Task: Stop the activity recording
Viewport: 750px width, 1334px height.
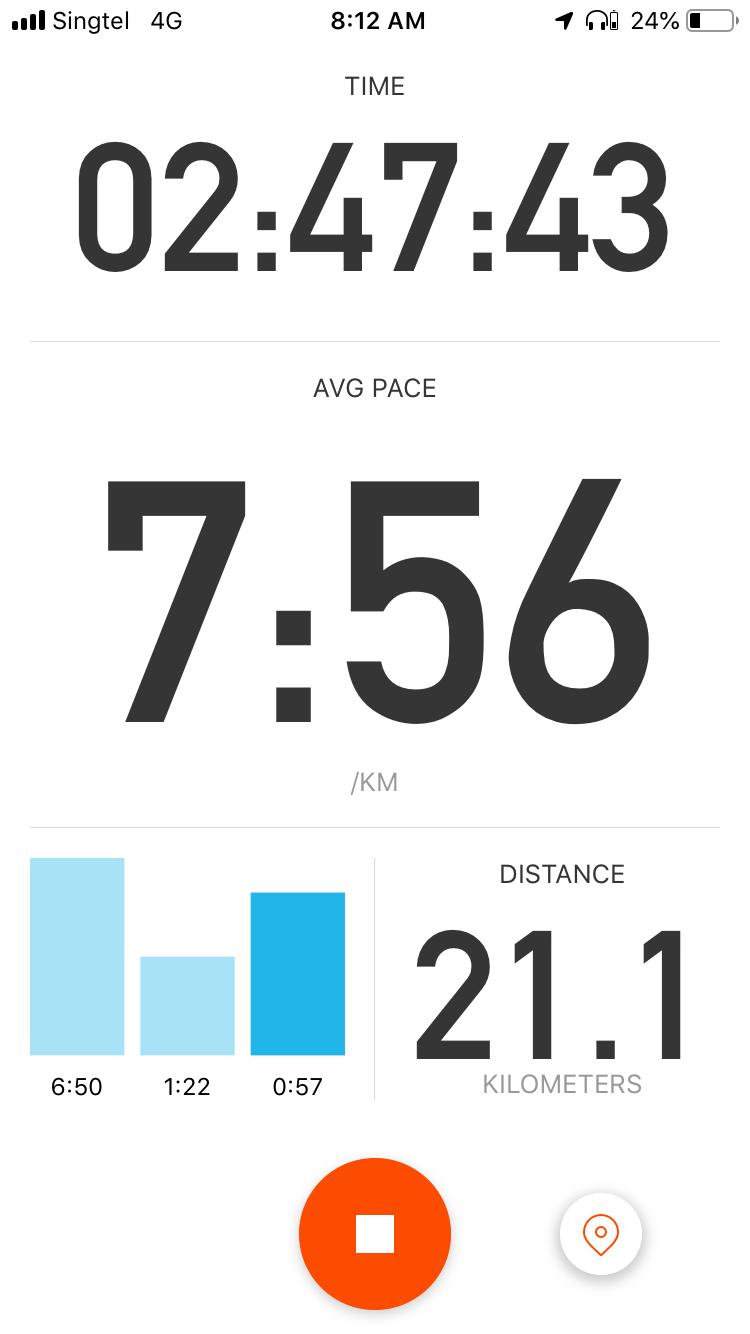Action: 375,1234
